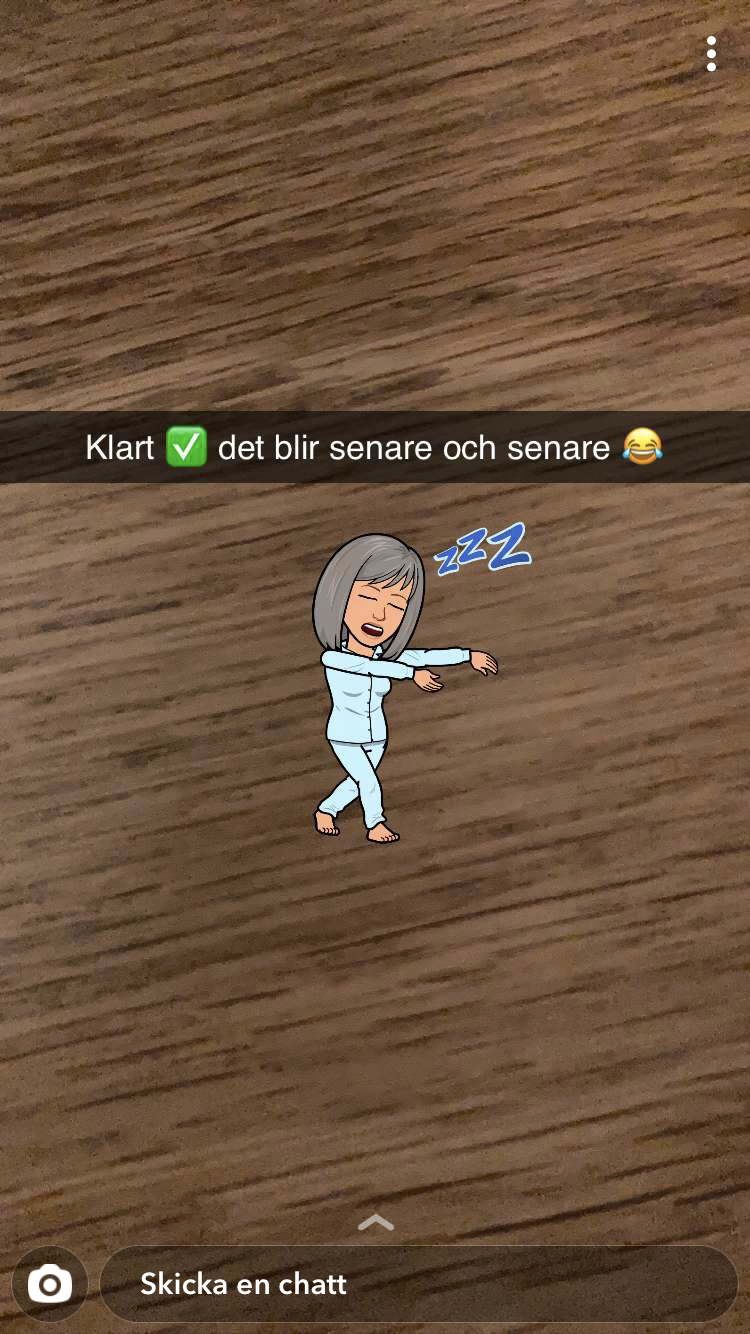Reply with the camera button
750x1334 pixels.
[x=49, y=1284]
